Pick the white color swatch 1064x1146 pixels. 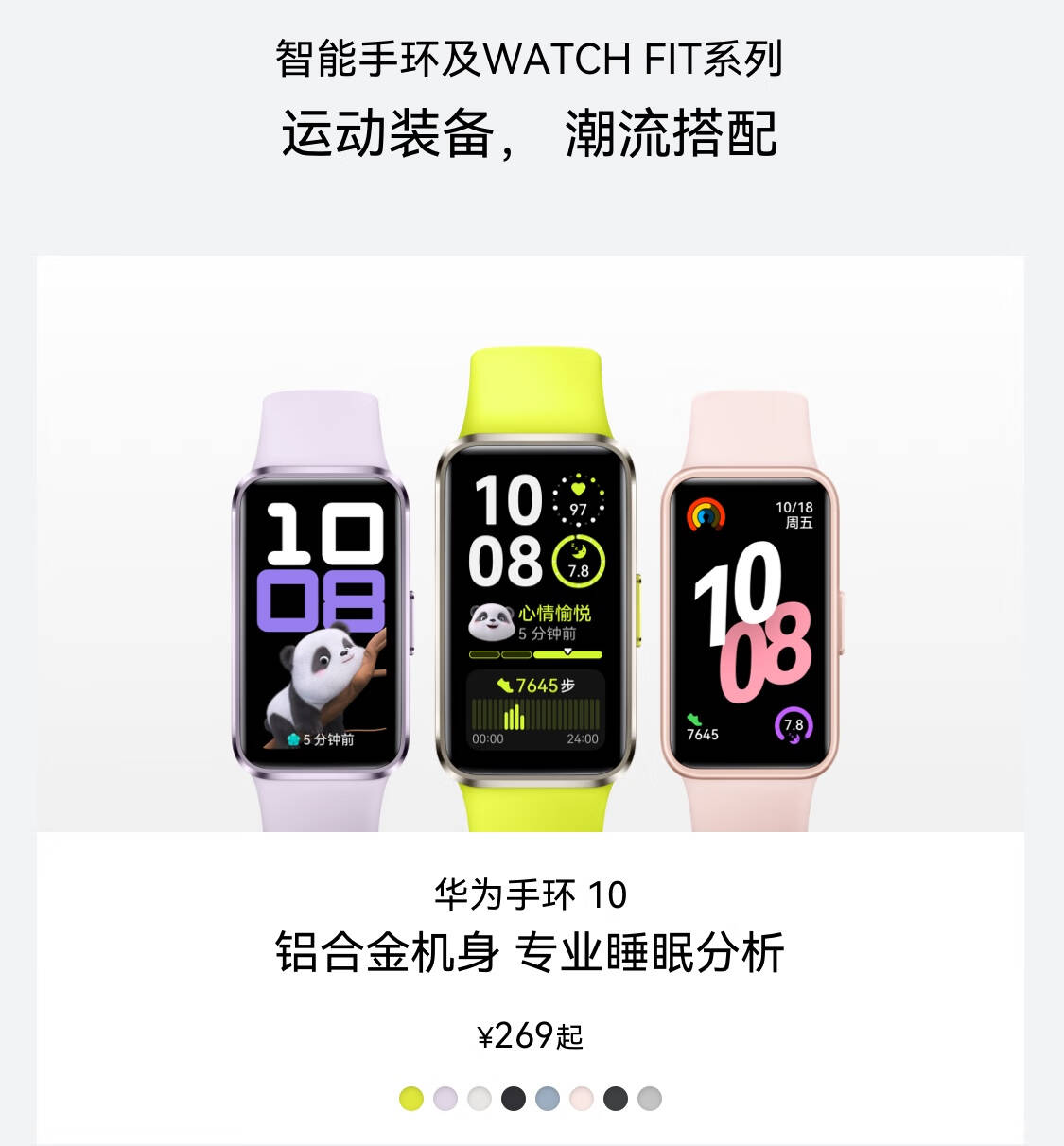pos(480,1098)
